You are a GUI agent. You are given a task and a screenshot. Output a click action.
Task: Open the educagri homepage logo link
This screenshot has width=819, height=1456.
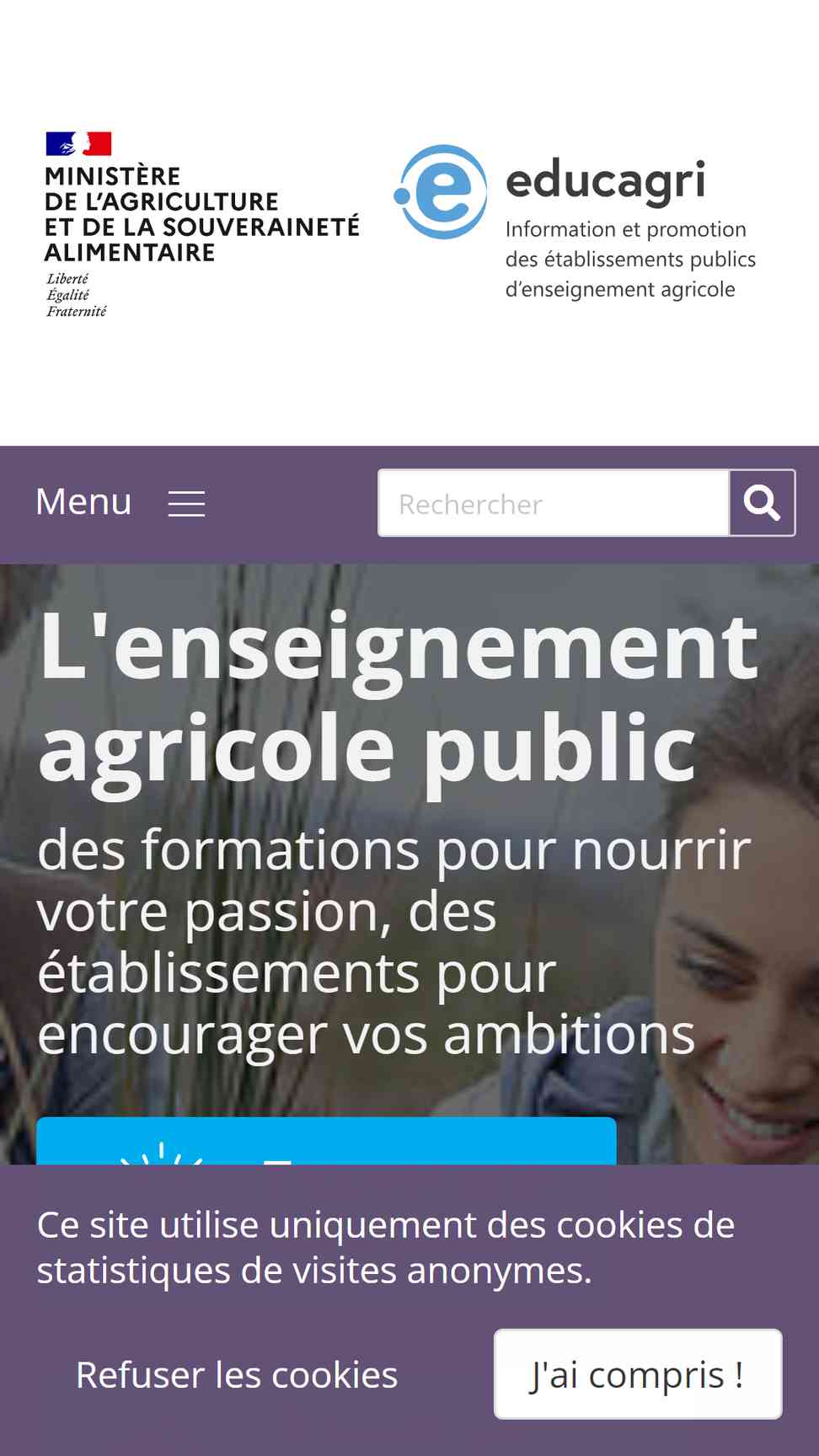[575, 223]
